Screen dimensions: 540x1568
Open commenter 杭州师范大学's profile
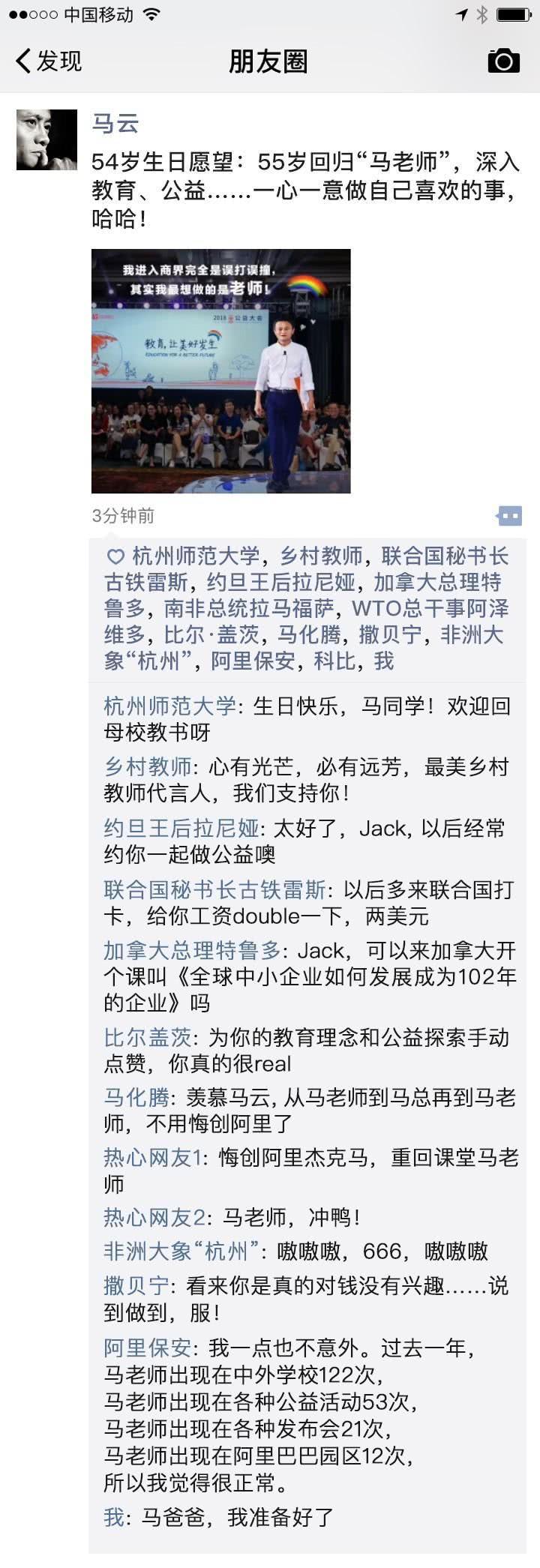point(169,706)
